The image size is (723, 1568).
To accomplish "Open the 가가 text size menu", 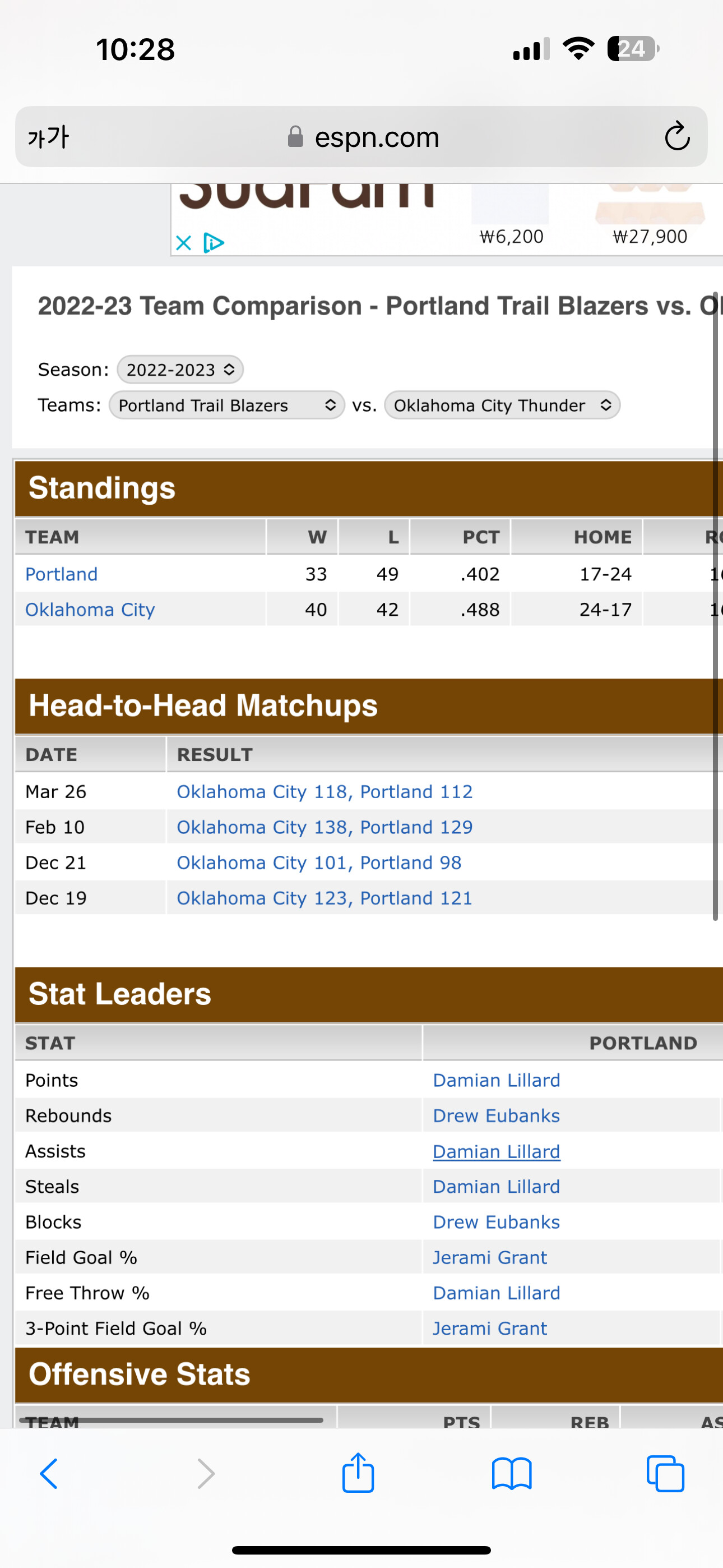I will [x=48, y=137].
